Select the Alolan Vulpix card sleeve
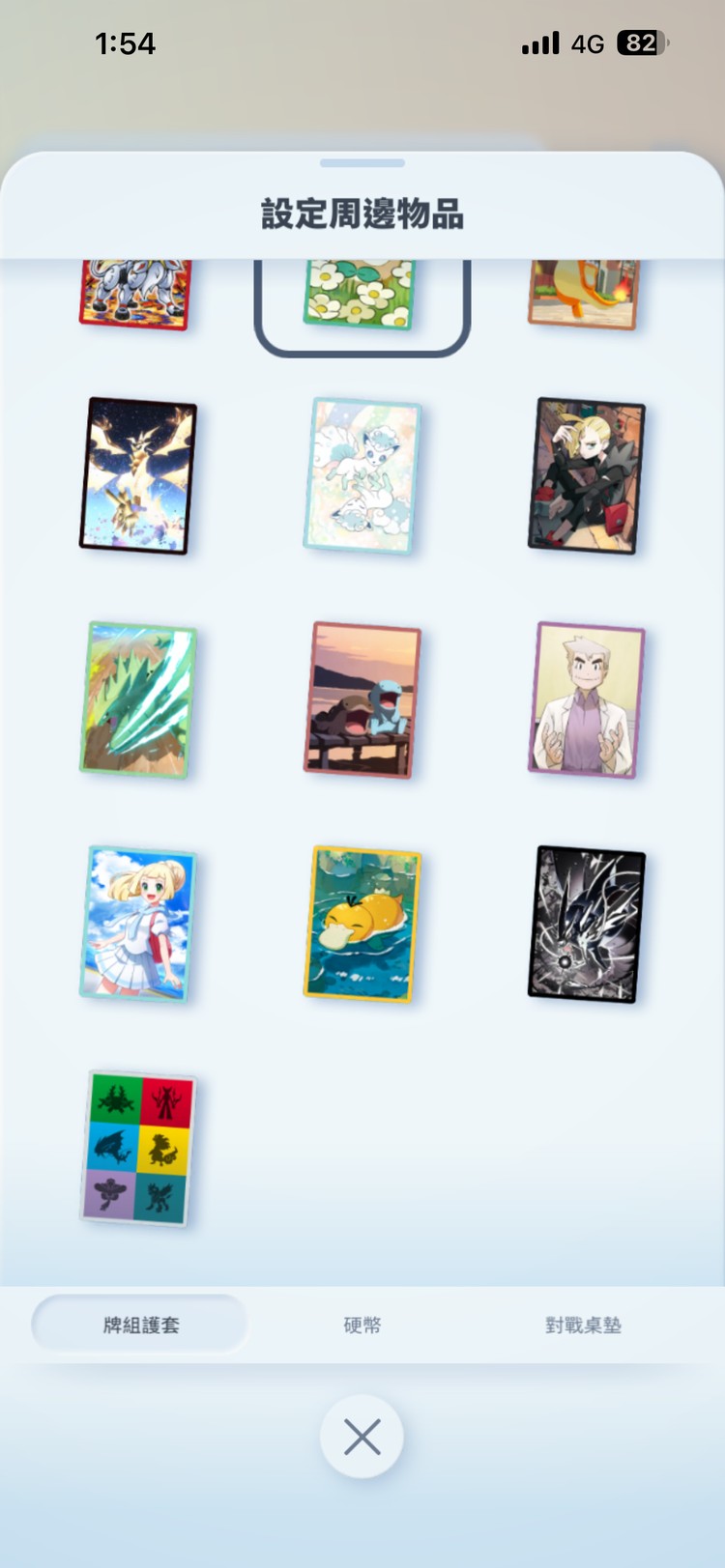This screenshot has width=725, height=1568. [x=362, y=475]
